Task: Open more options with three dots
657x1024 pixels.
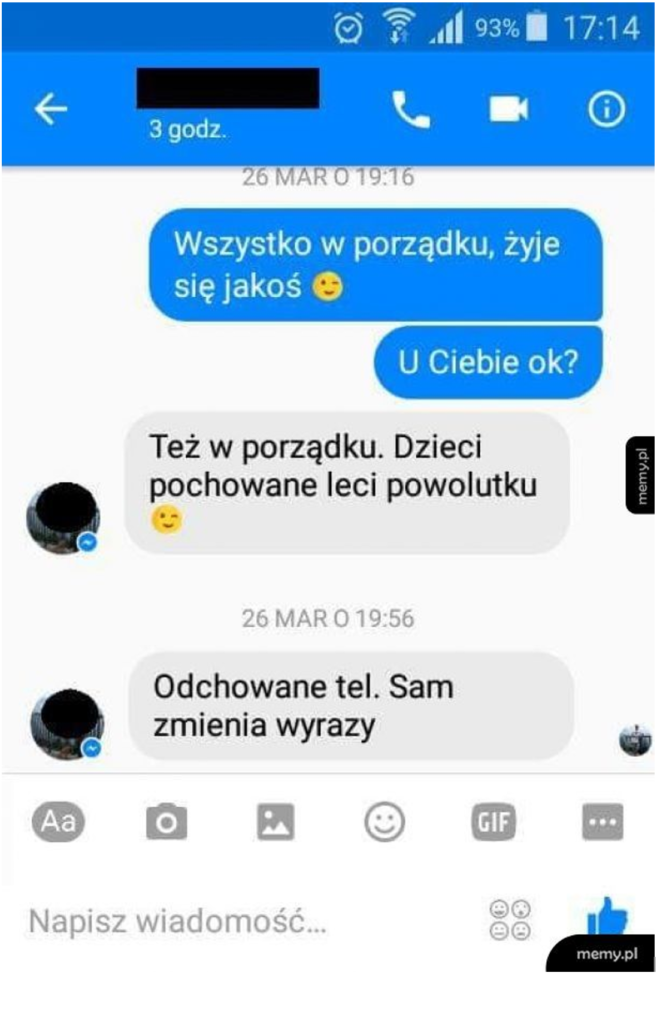Action: click(x=603, y=821)
